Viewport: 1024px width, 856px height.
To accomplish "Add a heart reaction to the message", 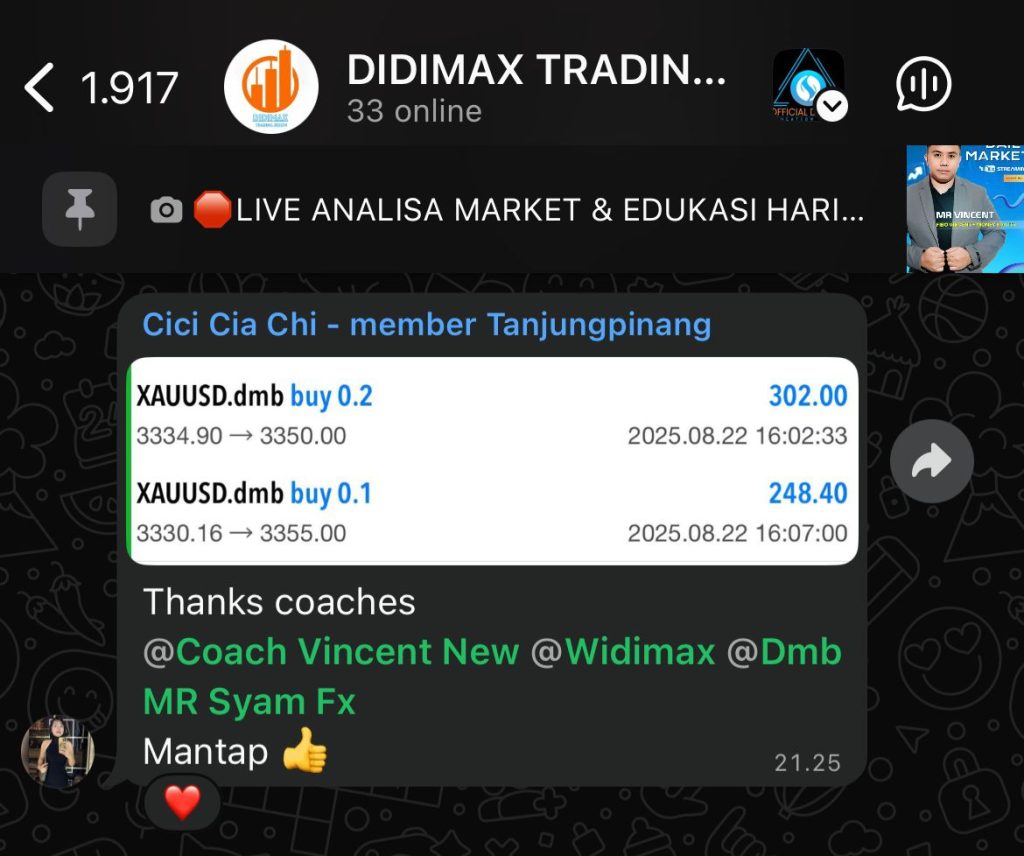I will (x=182, y=801).
